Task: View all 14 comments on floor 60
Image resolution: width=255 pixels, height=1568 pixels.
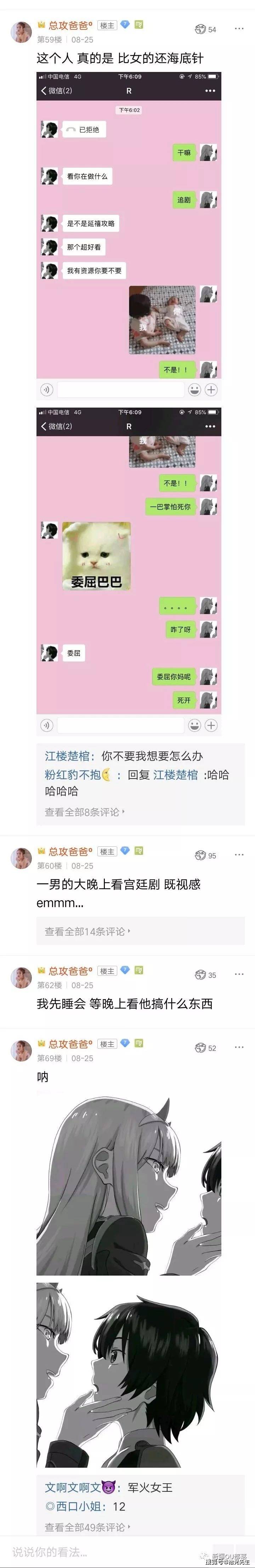Action: pos(87,931)
